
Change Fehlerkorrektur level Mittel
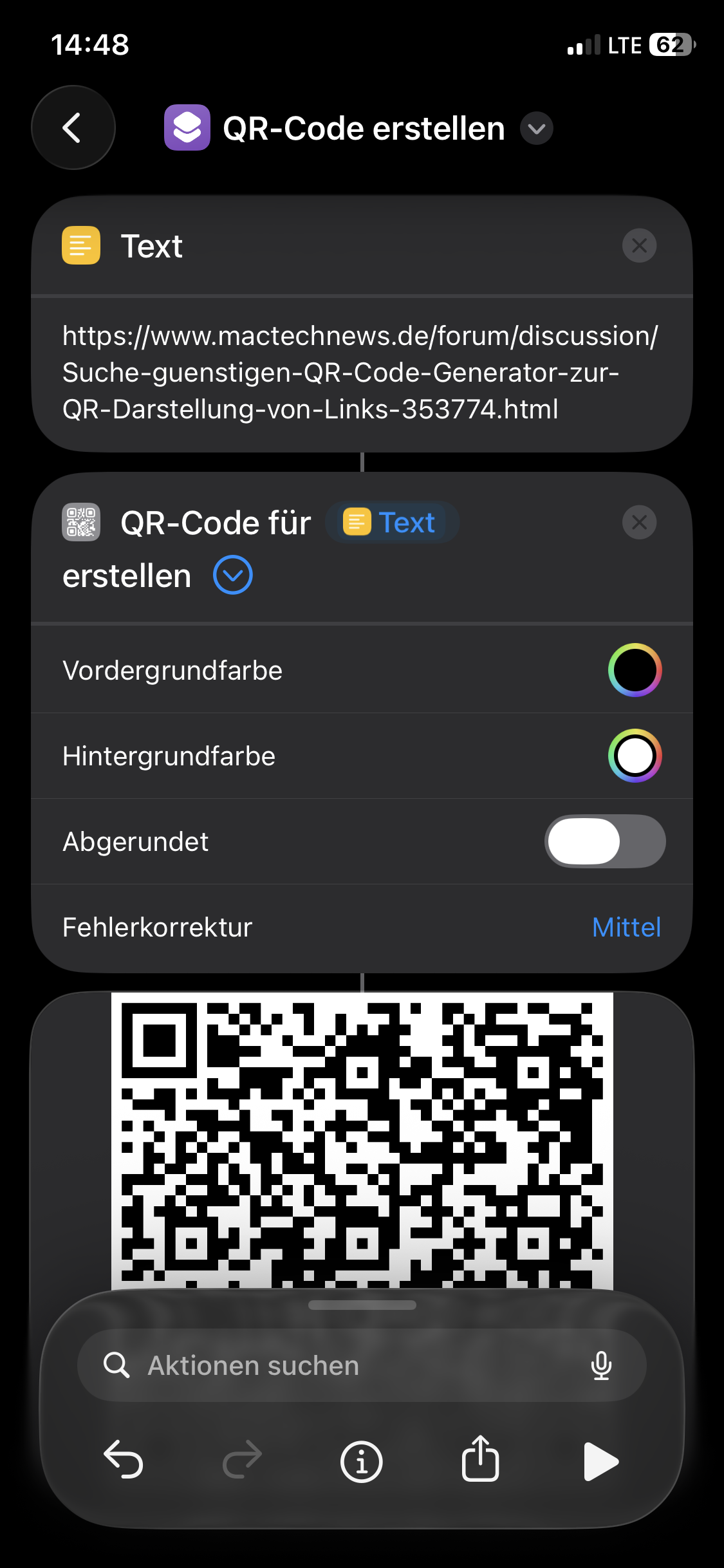(626, 928)
